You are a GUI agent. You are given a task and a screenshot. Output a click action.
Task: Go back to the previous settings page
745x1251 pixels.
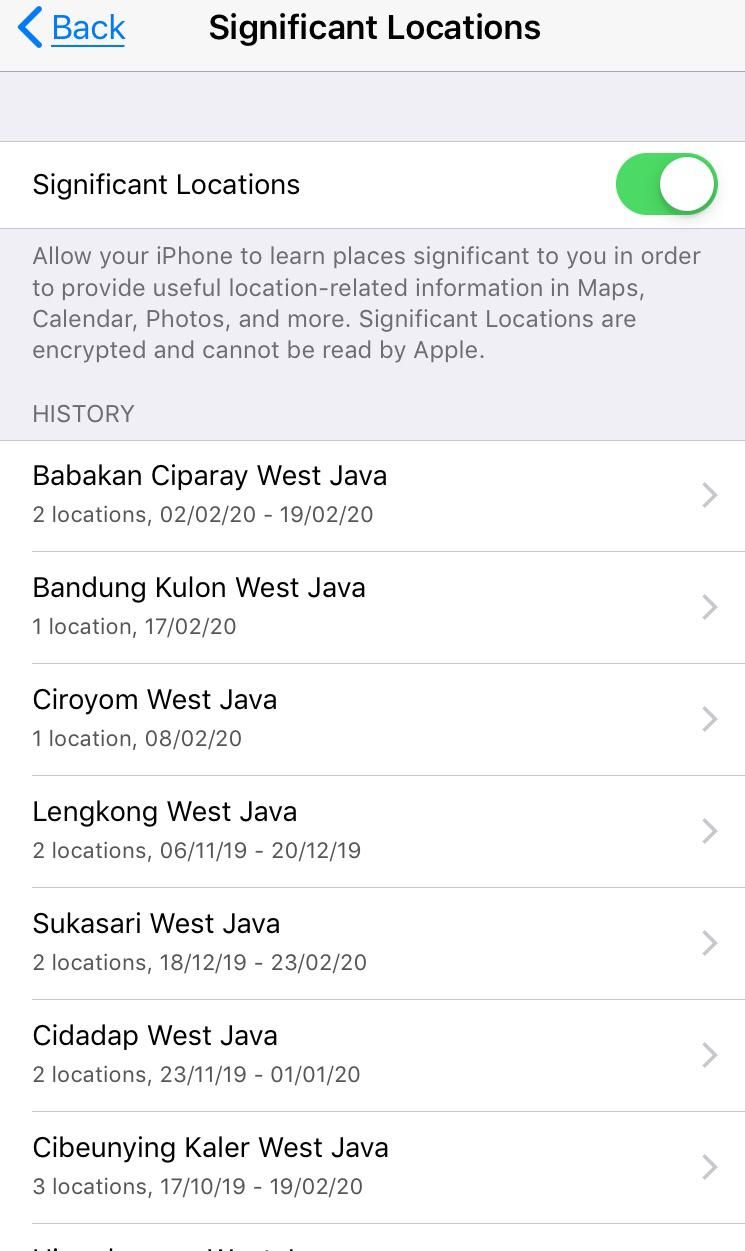pyautogui.click(x=72, y=28)
